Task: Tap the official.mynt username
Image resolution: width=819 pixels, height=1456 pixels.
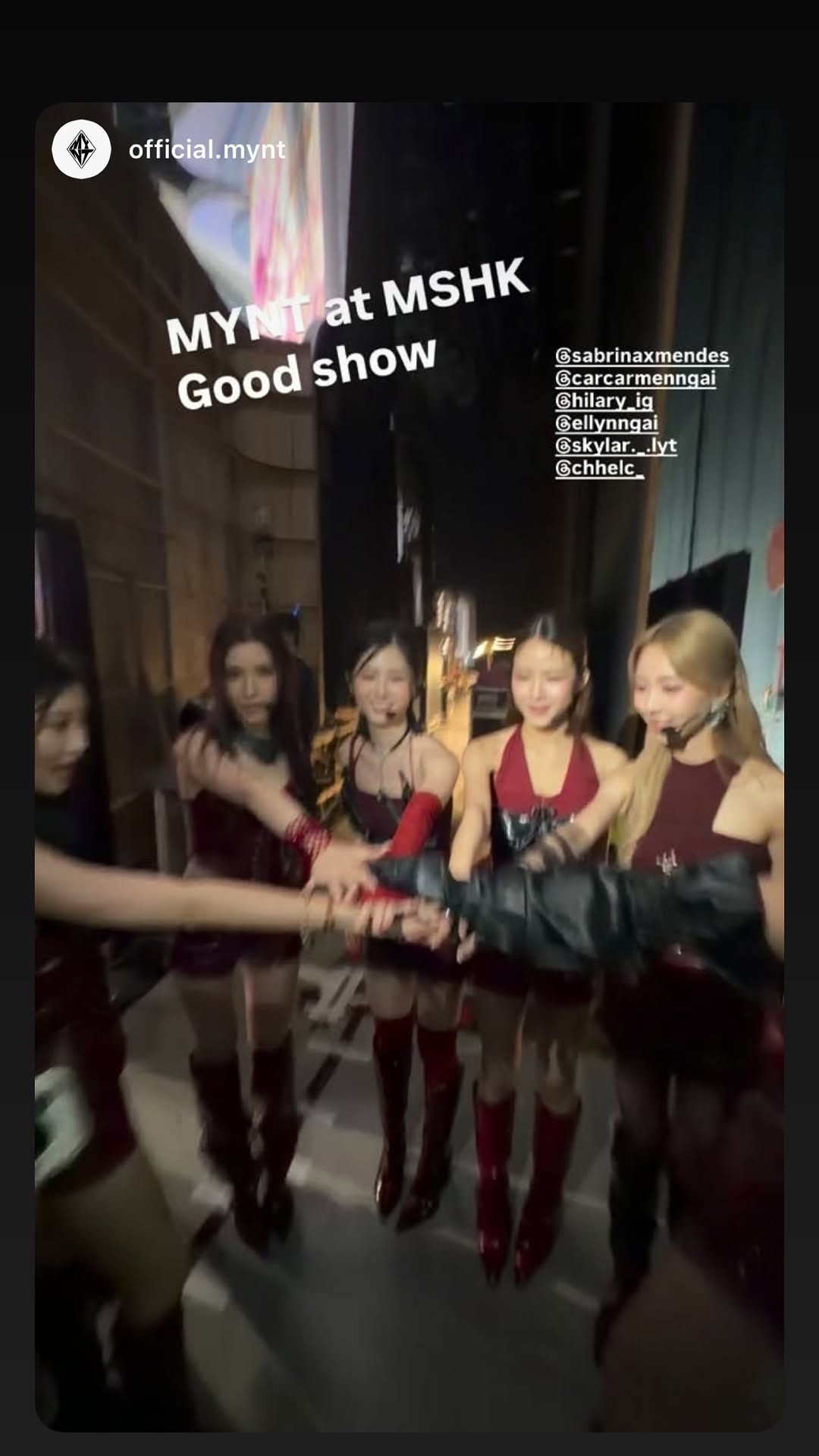Action: tap(207, 149)
